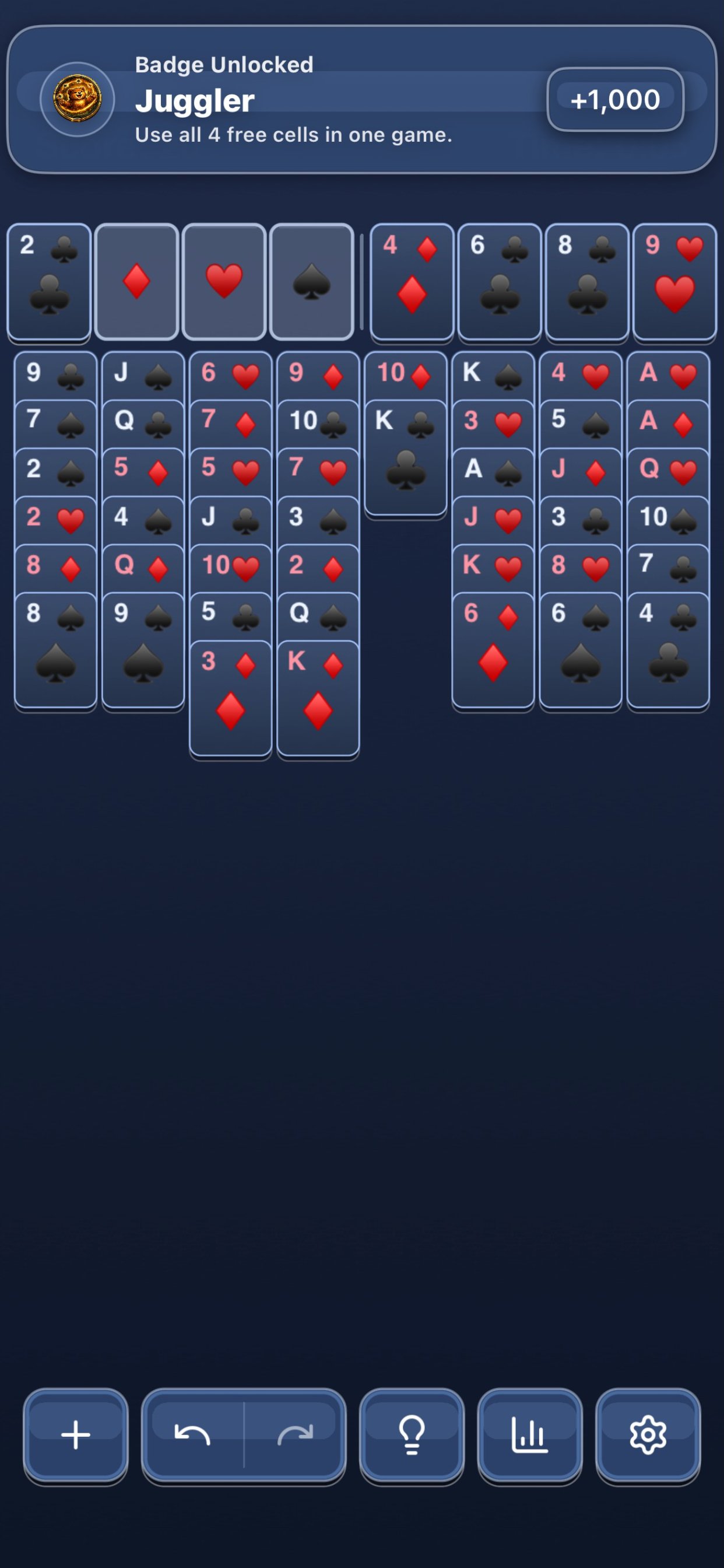Tap the empty diamond free cell
This screenshot has height=1568, width=724.
(136, 281)
